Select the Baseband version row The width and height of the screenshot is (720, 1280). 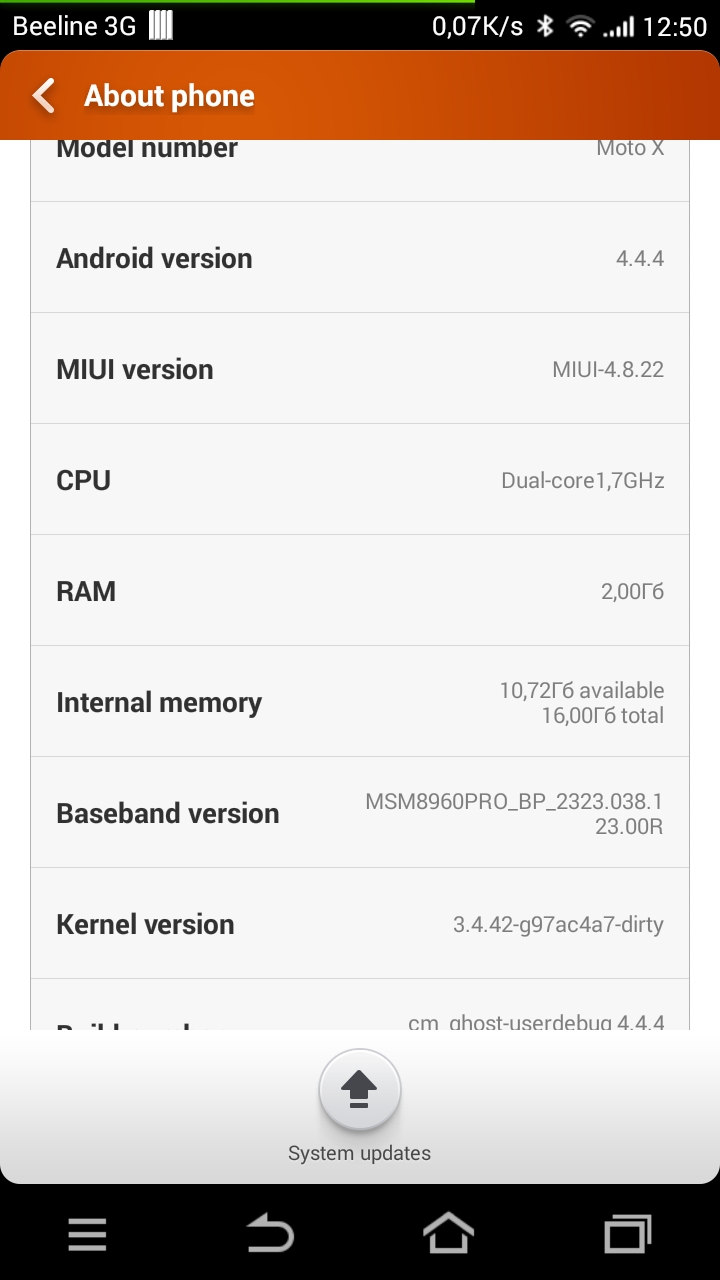pos(360,813)
